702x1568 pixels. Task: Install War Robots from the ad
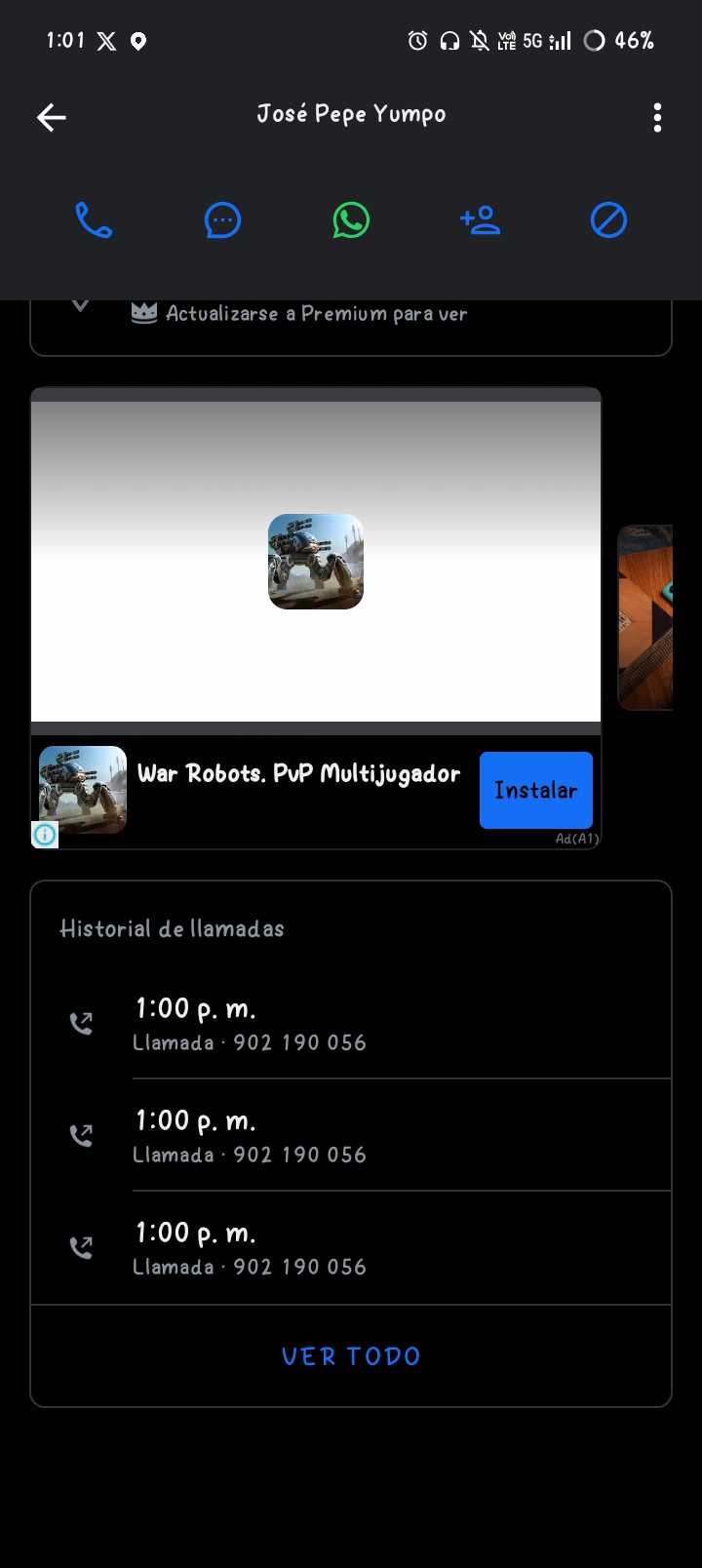coord(535,790)
